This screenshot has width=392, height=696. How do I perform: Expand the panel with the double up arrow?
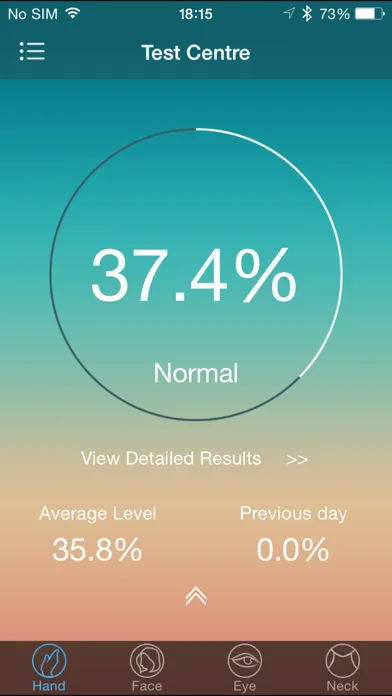click(196, 596)
